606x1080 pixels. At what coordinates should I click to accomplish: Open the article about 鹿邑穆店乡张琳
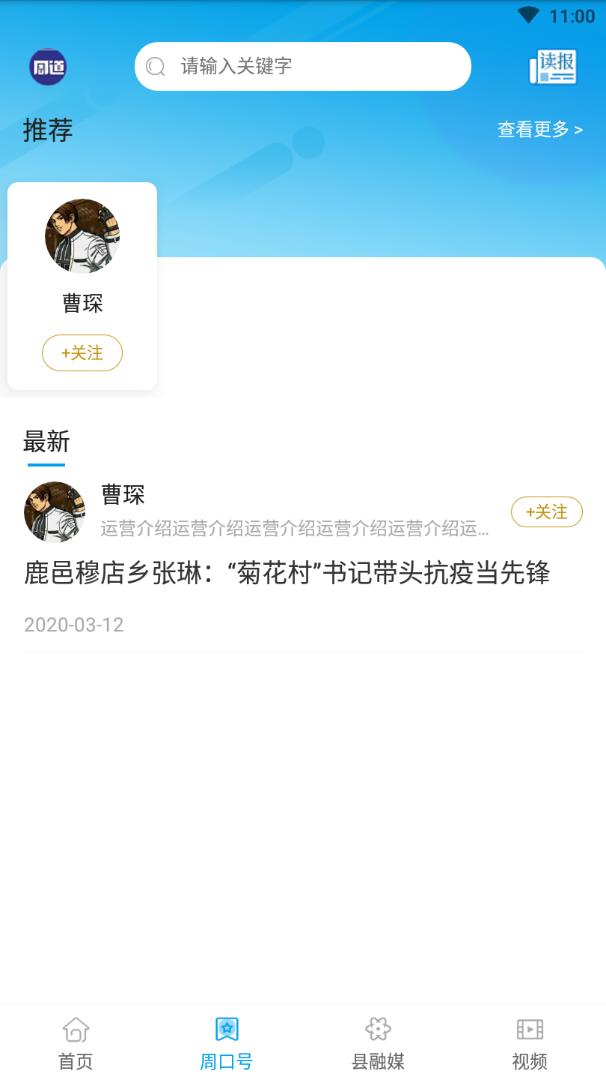pos(287,573)
